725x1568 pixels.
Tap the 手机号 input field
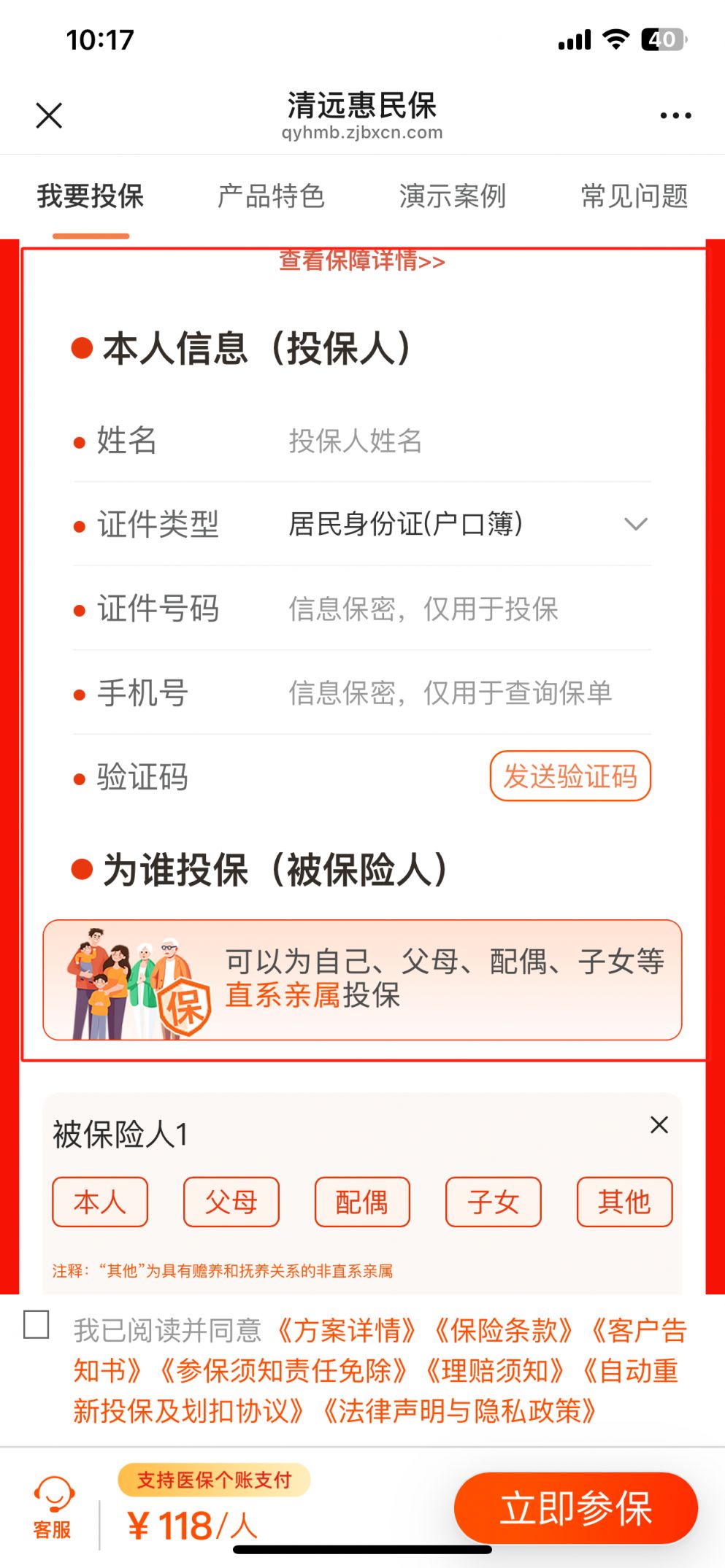[467, 693]
